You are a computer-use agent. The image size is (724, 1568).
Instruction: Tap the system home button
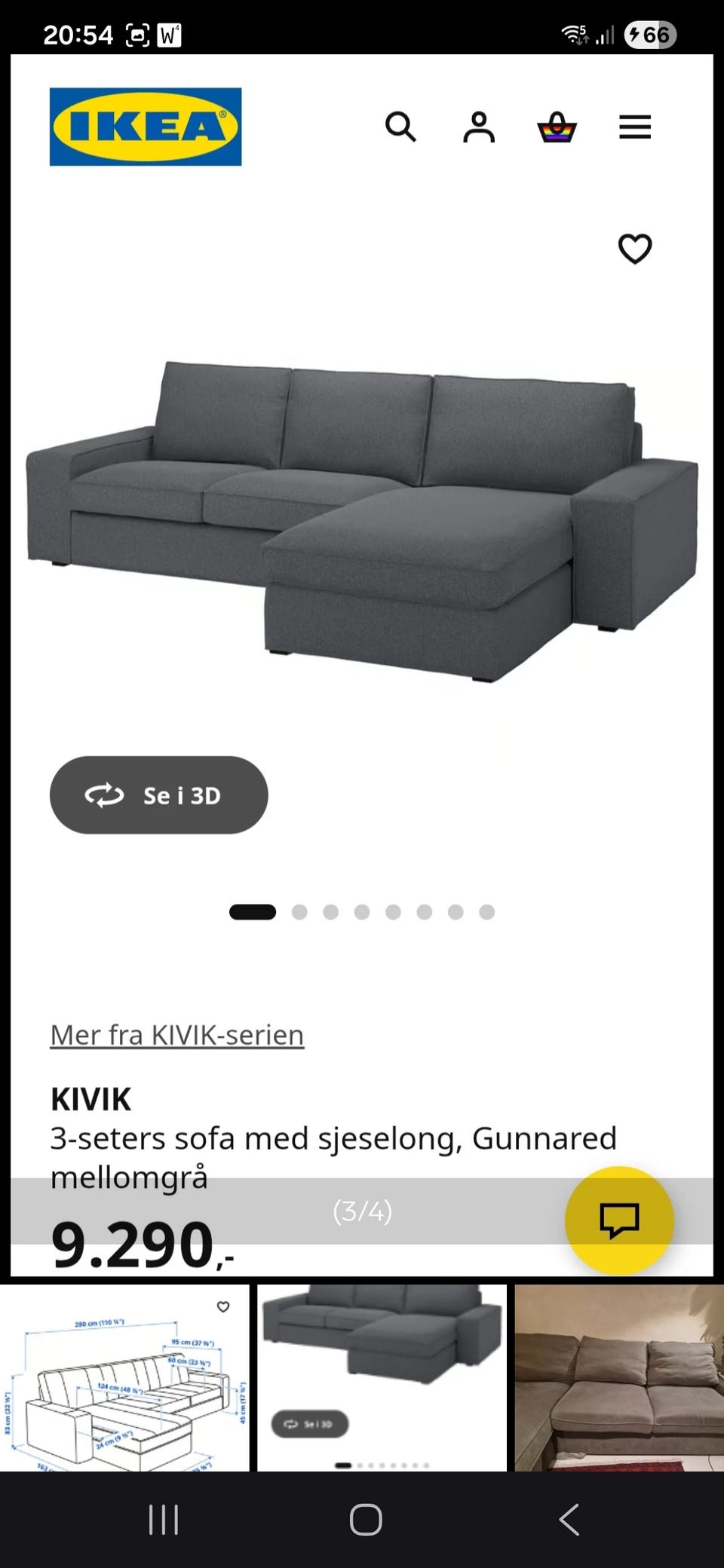(x=366, y=1519)
